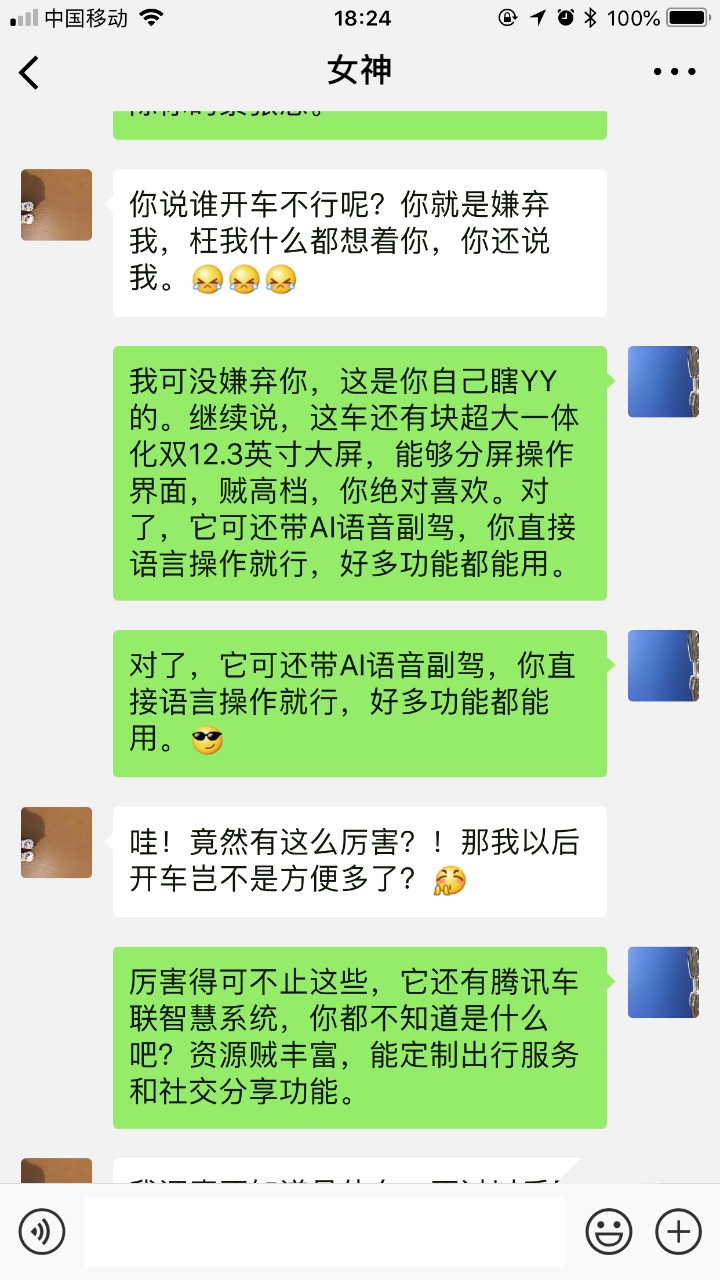Open avatar next to 哇！竟然有这么厉害 message

[56, 842]
